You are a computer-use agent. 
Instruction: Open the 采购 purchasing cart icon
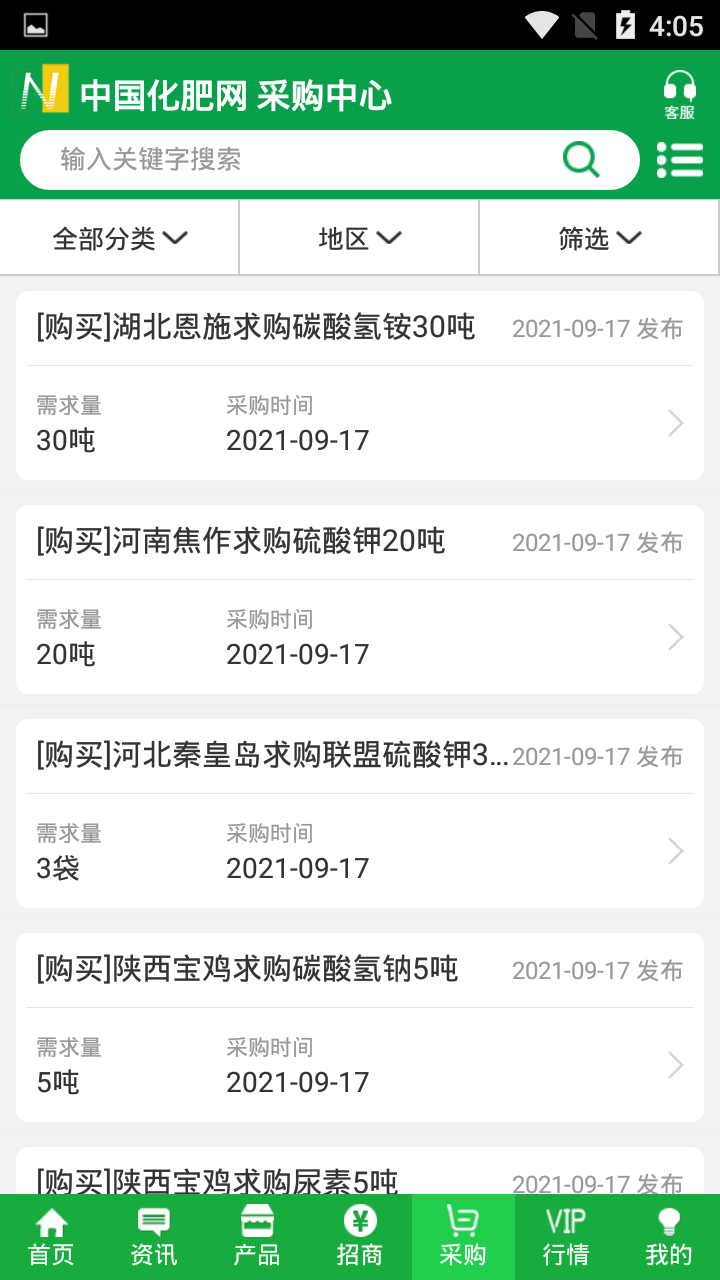pyautogui.click(x=462, y=1221)
